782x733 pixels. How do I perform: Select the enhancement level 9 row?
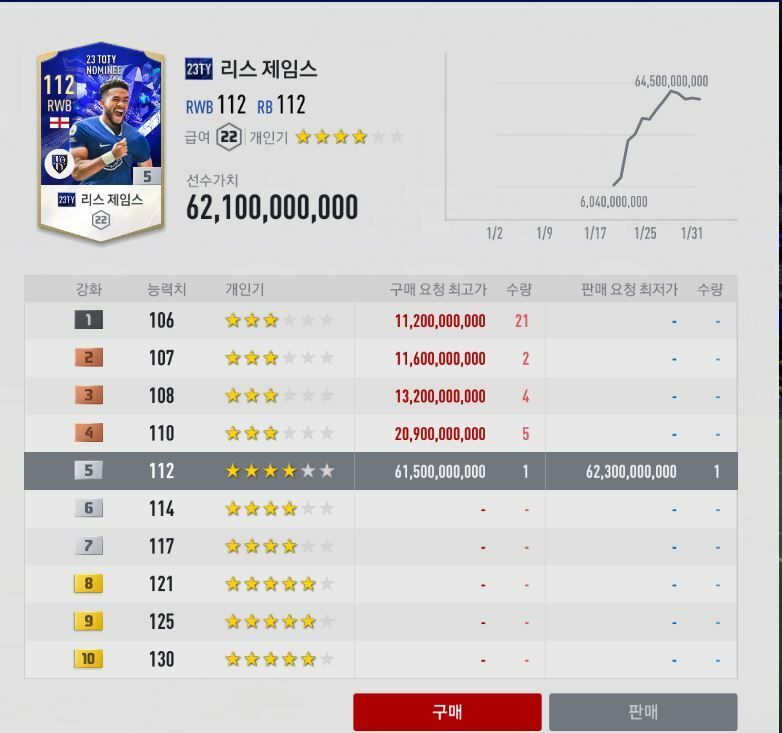[x=380, y=621]
